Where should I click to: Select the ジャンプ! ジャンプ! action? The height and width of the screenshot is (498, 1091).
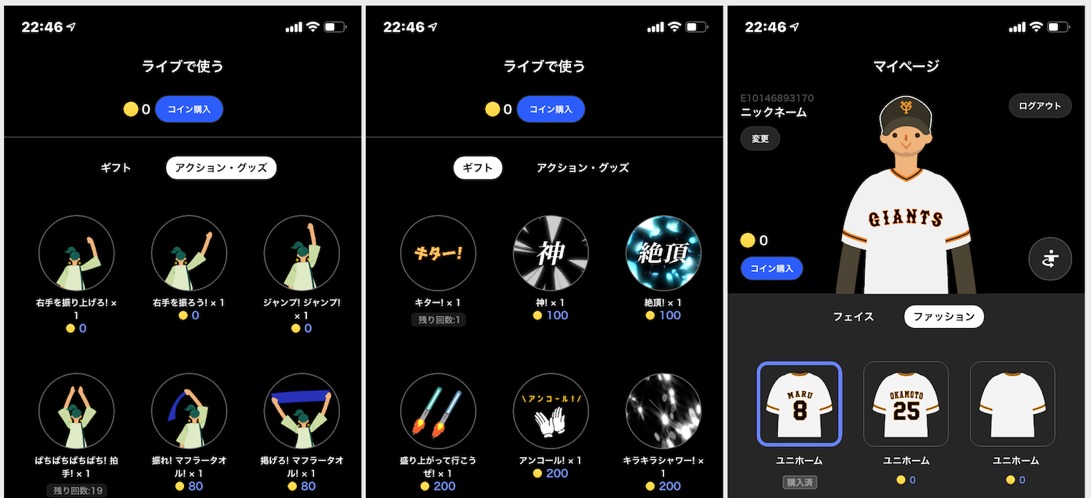tap(301, 253)
